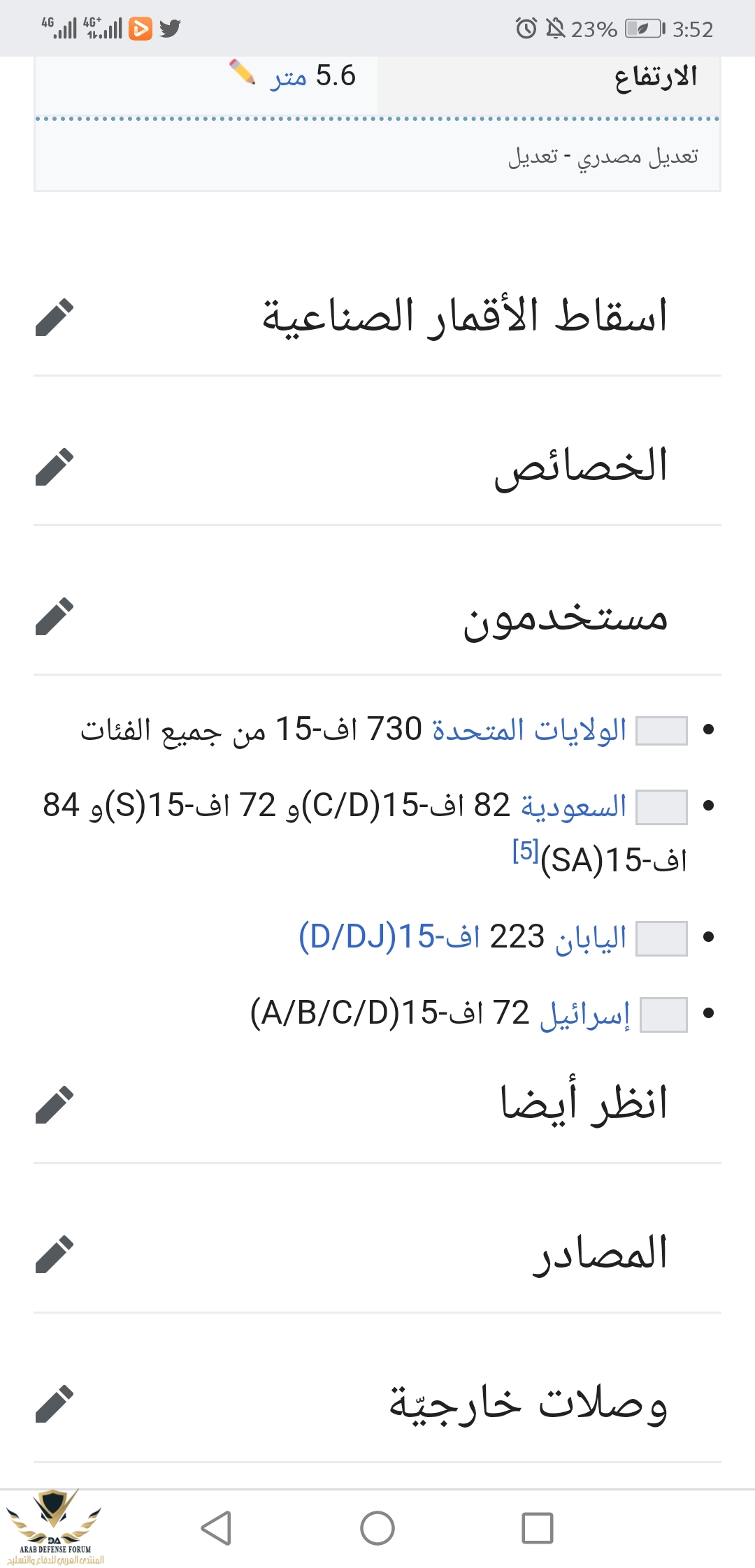Tap the pencil icon next to 5.6 متر

[x=243, y=72]
